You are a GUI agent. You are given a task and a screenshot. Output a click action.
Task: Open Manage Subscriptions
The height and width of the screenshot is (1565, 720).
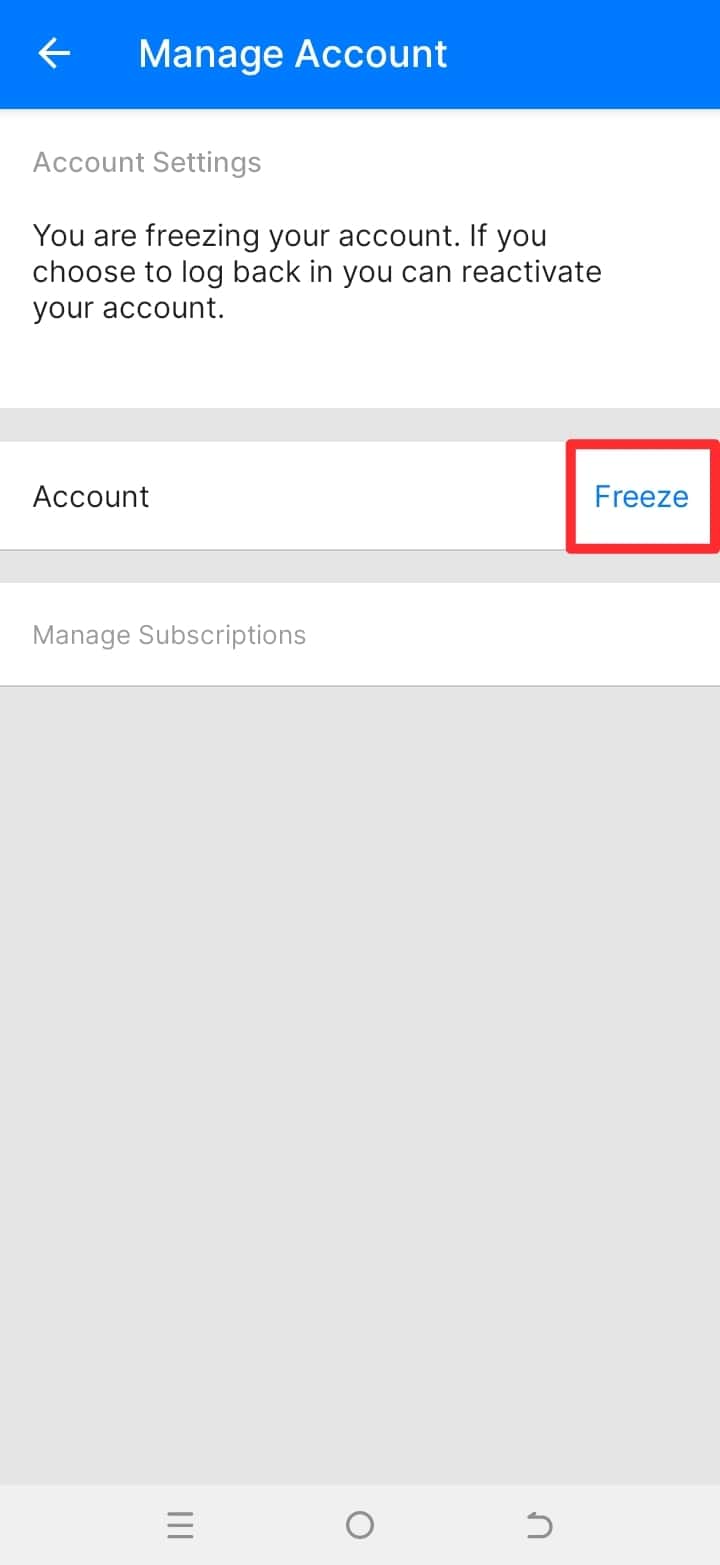click(360, 635)
